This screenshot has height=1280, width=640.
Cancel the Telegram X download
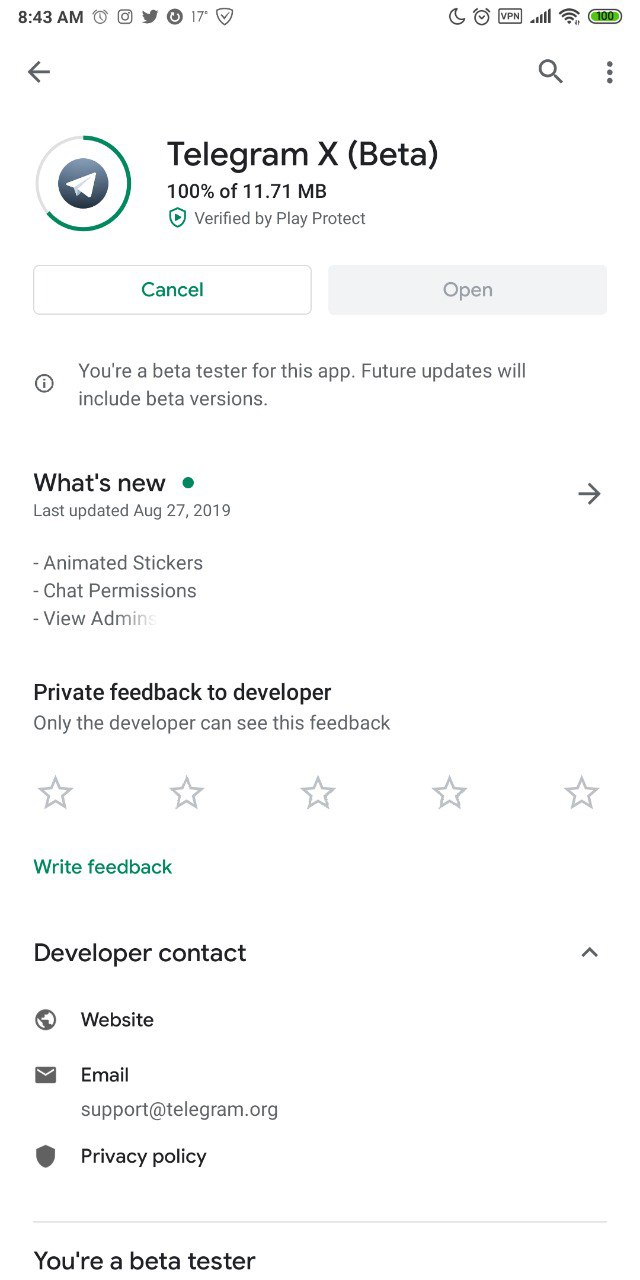[x=172, y=290]
